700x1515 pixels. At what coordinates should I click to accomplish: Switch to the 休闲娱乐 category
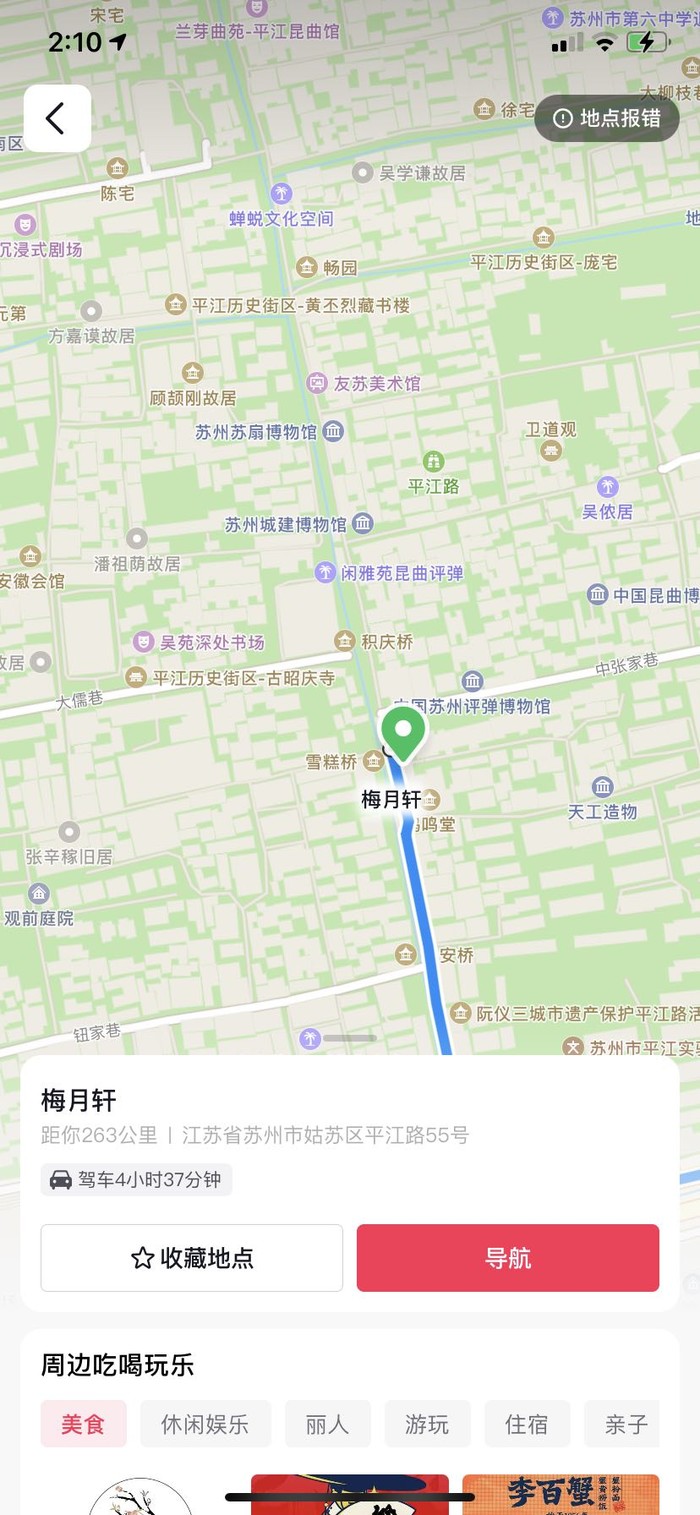[x=205, y=1424]
